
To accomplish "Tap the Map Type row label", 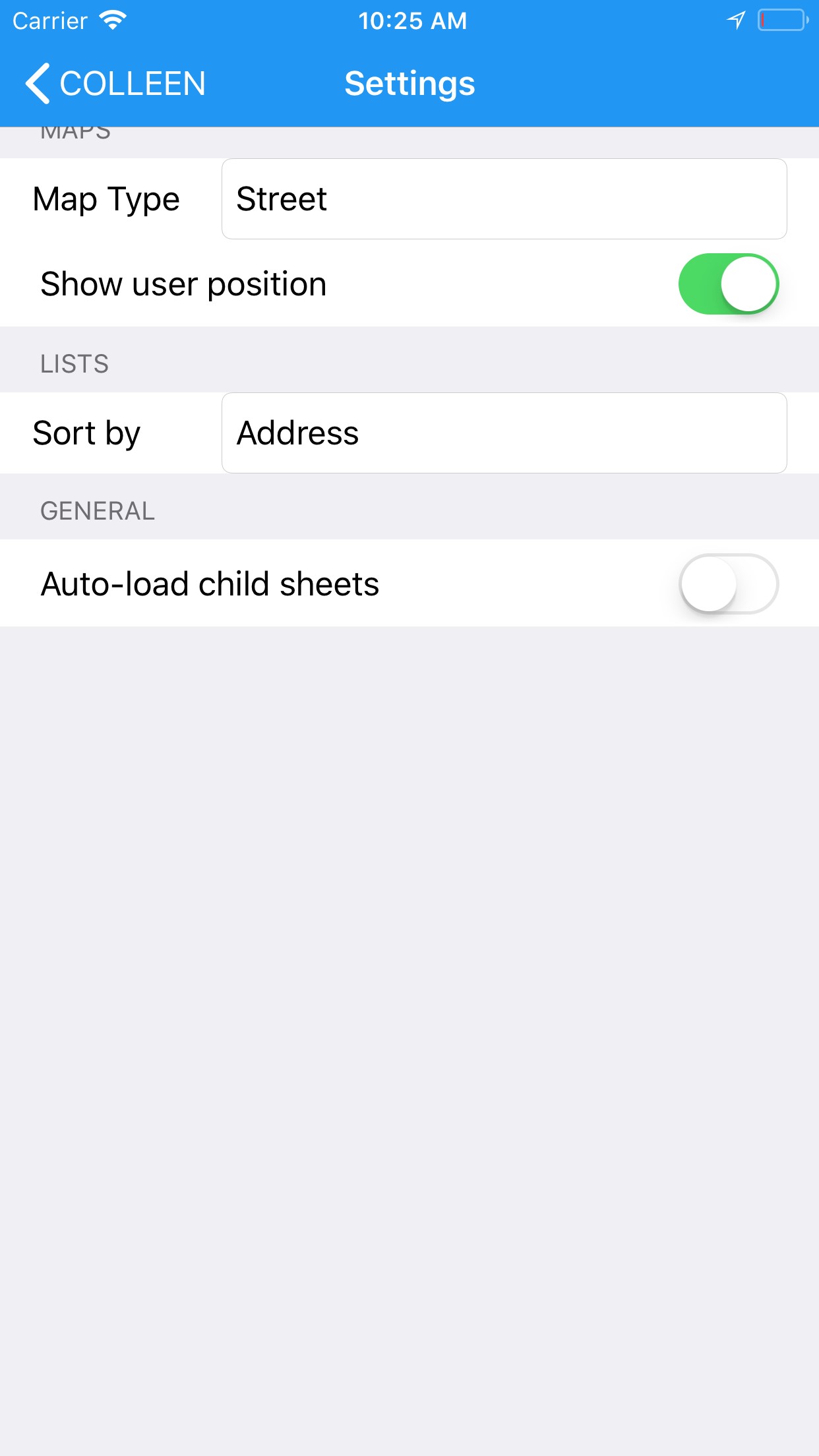I will tap(106, 198).
